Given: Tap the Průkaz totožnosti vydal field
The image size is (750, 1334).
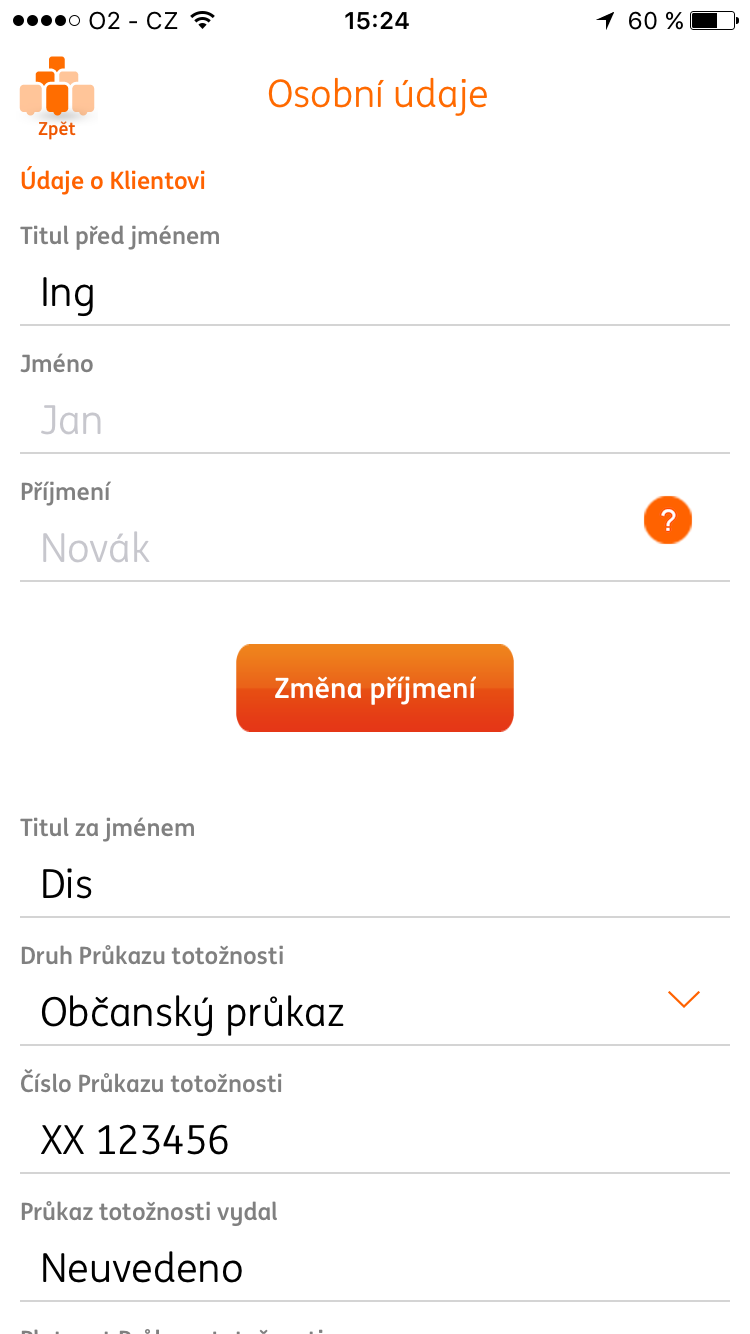Looking at the screenshot, I should point(375,1268).
